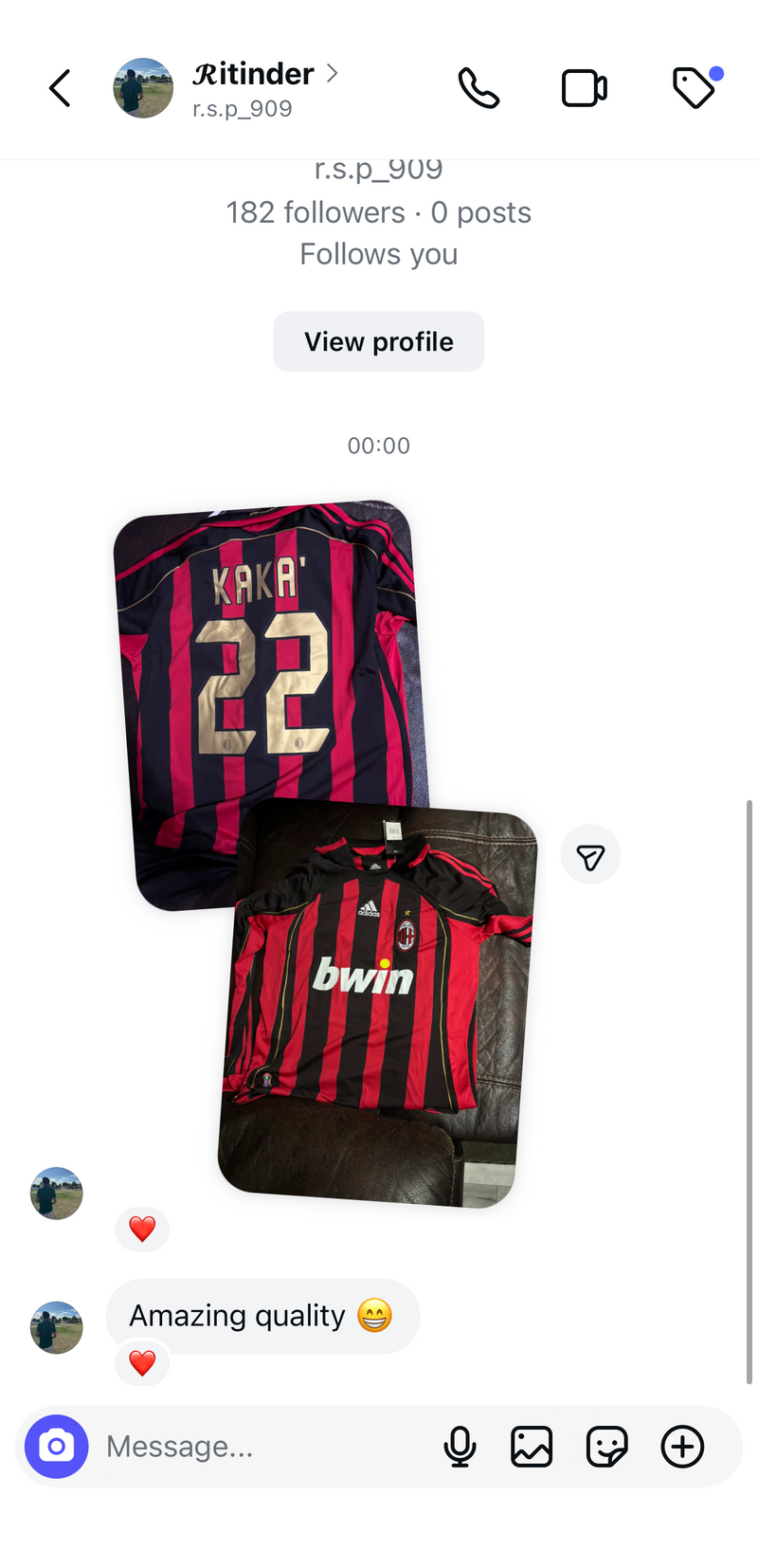Tap View profile
The image size is (758, 1568).
(x=379, y=341)
